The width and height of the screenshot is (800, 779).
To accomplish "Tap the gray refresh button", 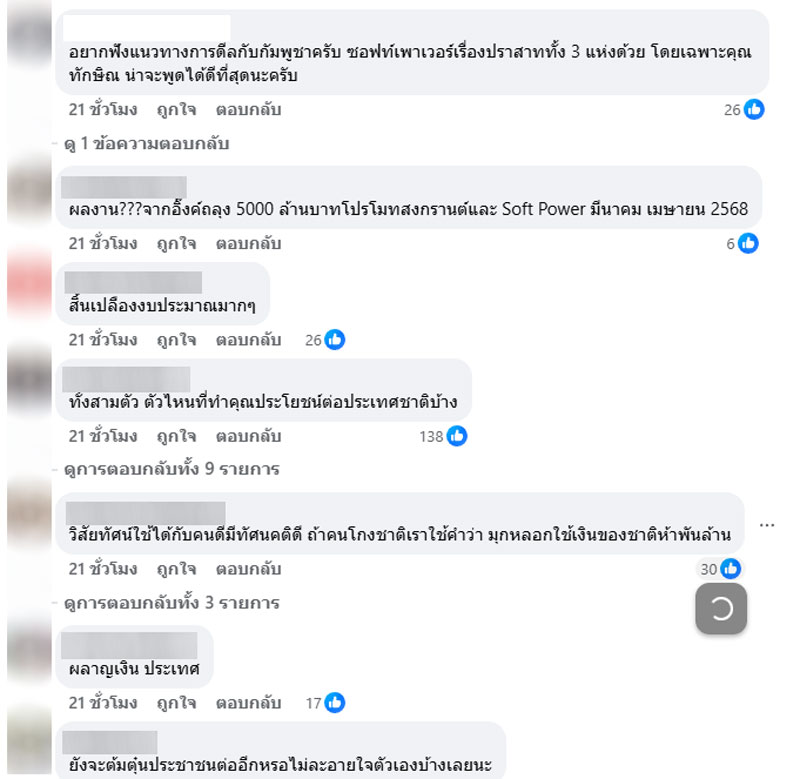I will (721, 608).
